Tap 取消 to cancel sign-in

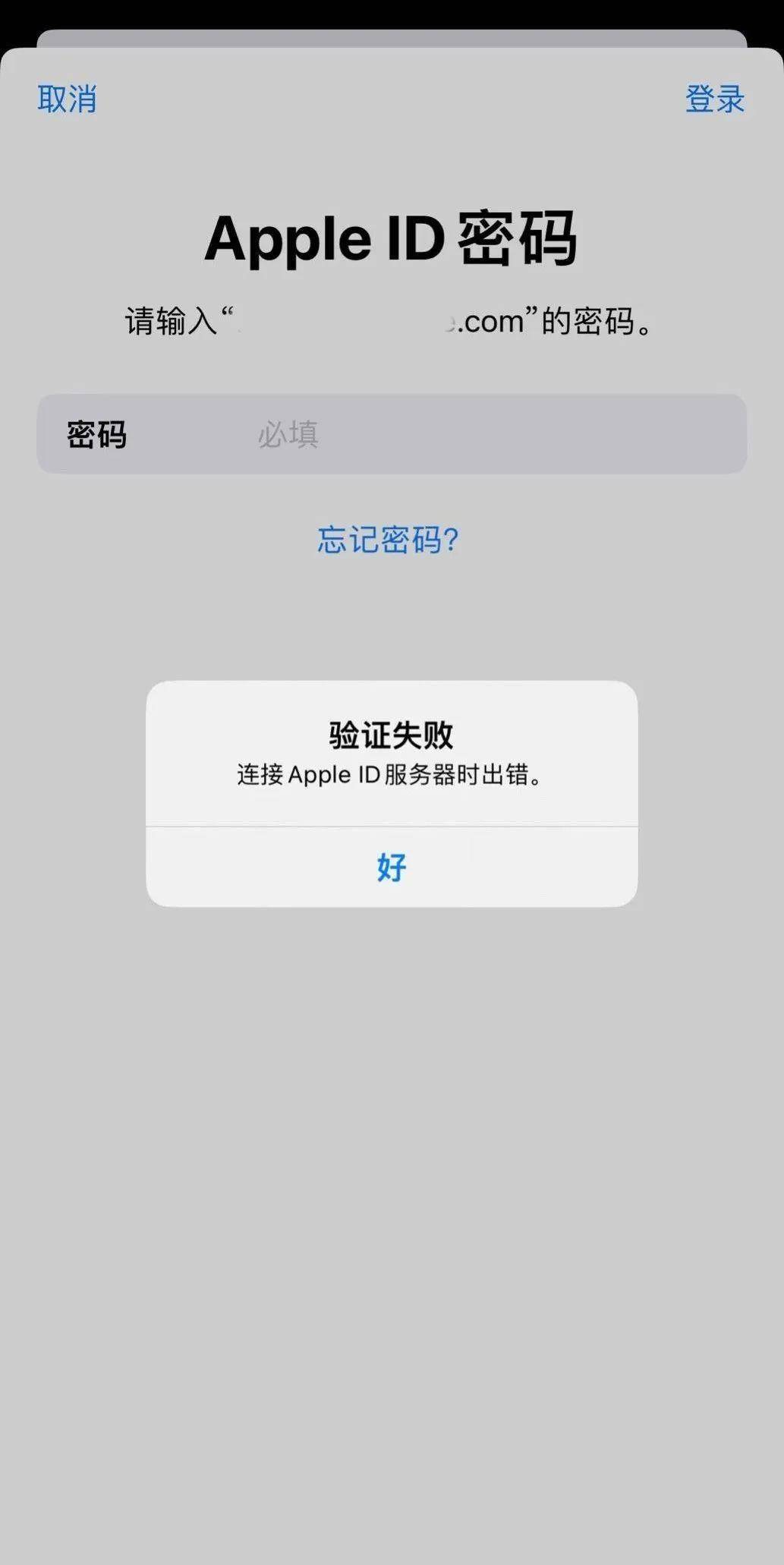[67, 99]
